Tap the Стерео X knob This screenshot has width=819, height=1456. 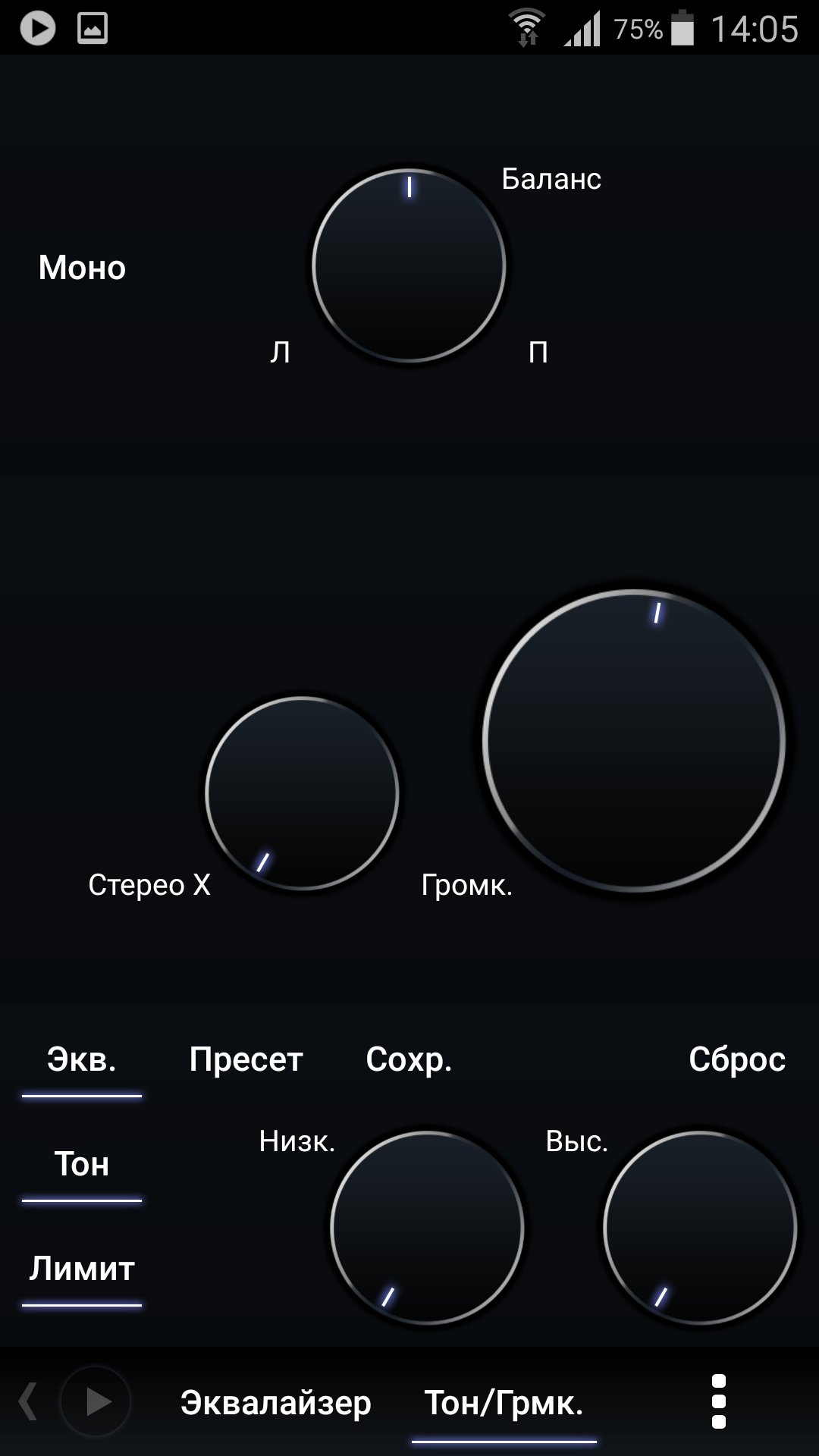click(302, 793)
